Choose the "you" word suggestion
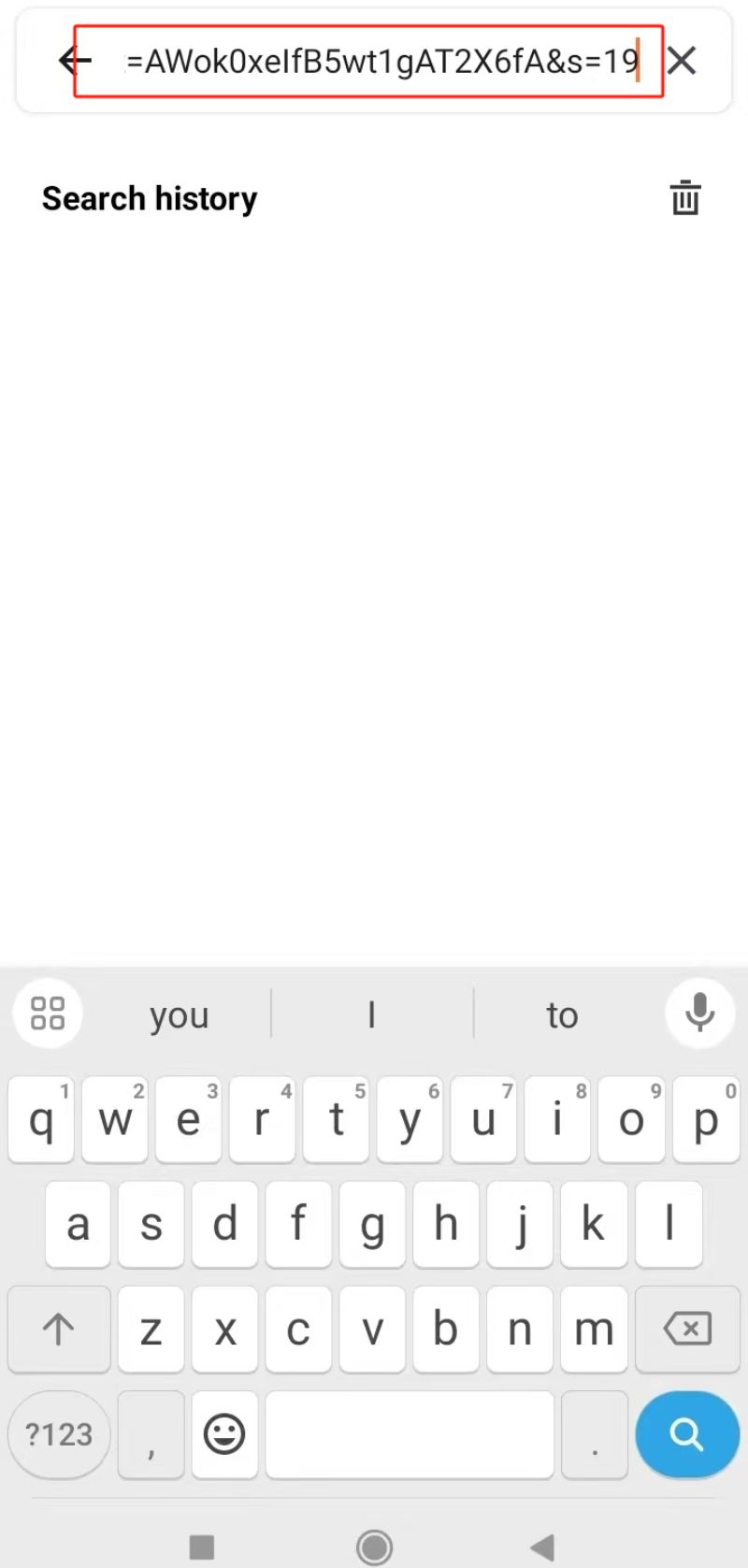Viewport: 748px width, 1568px height. click(x=179, y=1014)
